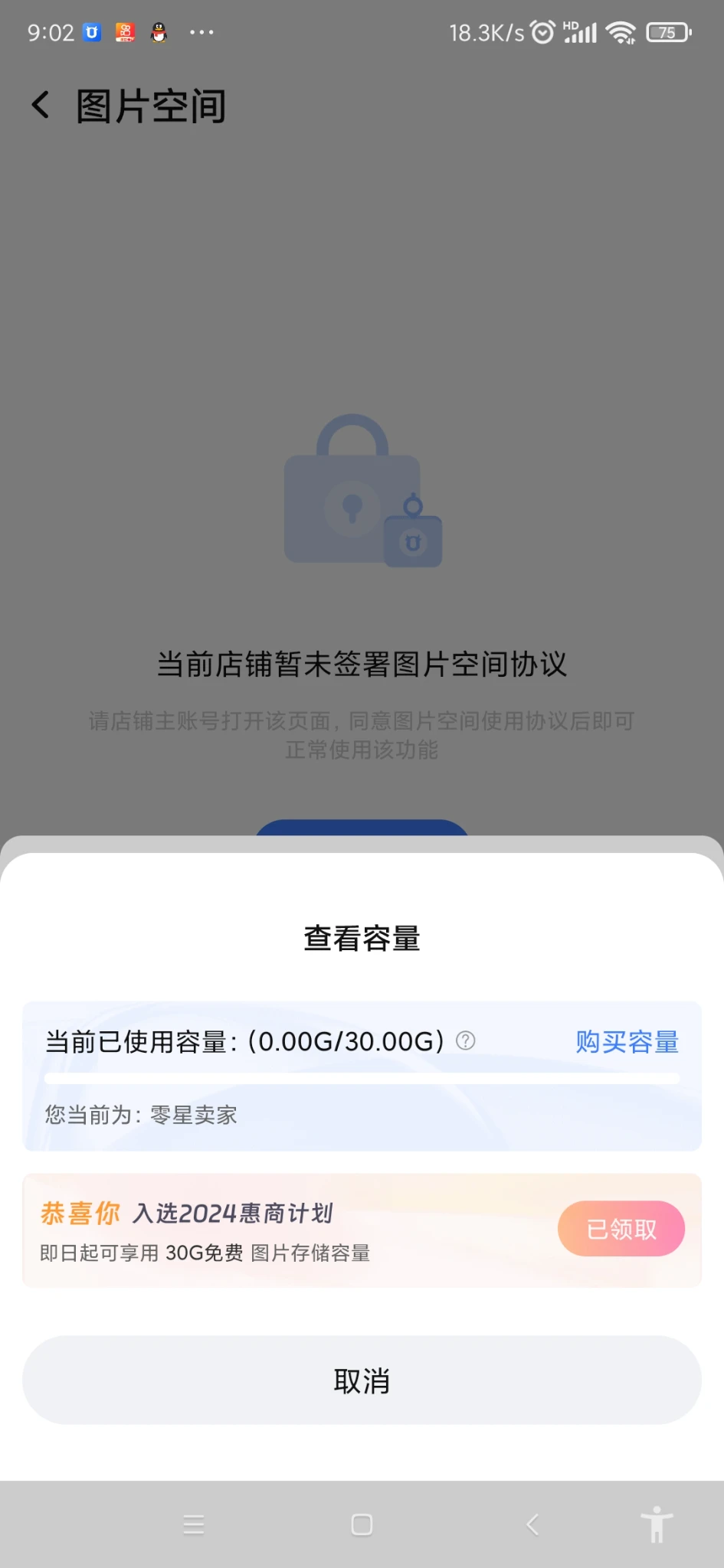Tap the 已领取 button
The width and height of the screenshot is (724, 1568).
[621, 1229]
